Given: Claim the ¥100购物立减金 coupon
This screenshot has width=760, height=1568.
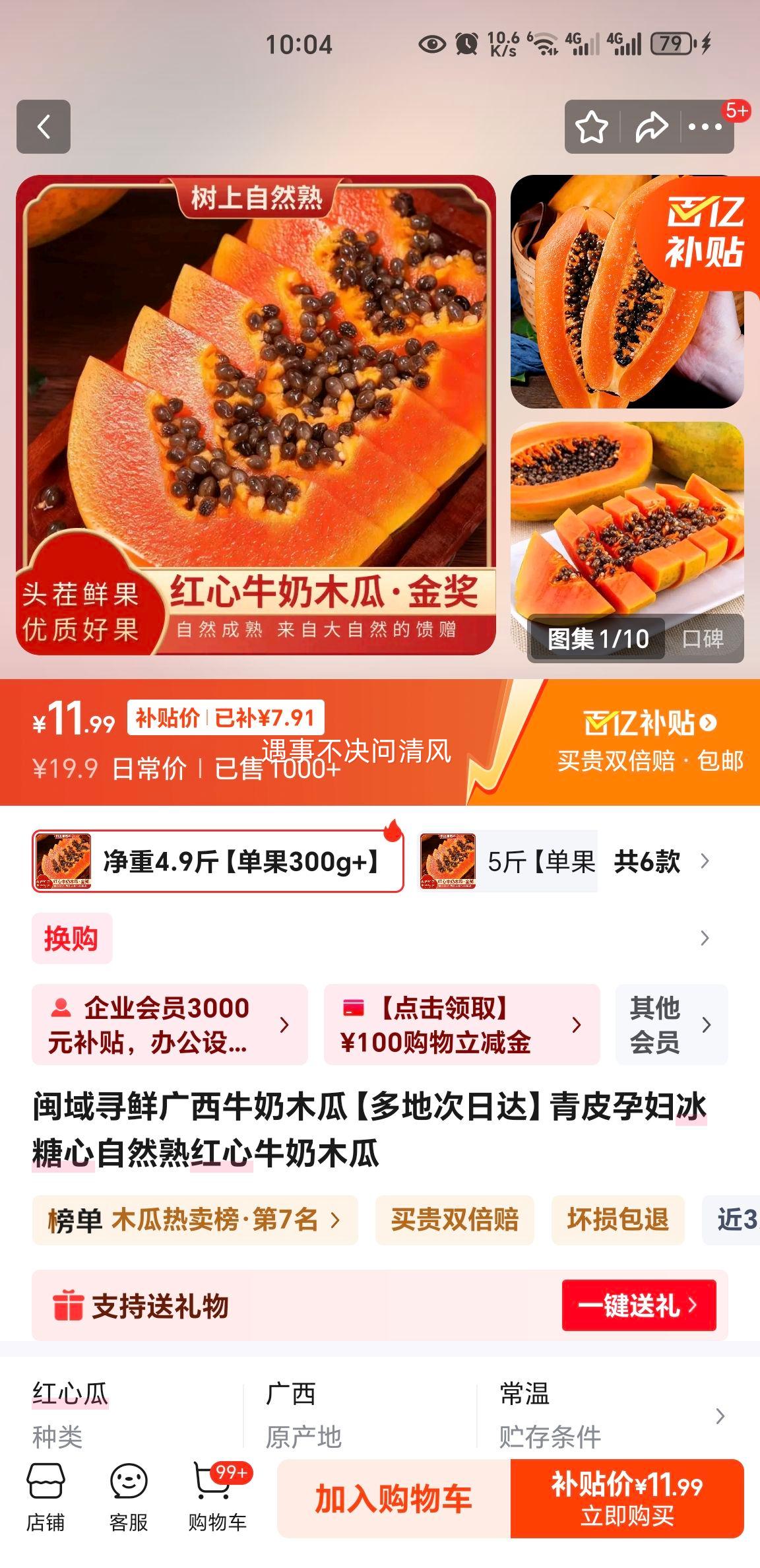Looking at the screenshot, I should tap(462, 1024).
